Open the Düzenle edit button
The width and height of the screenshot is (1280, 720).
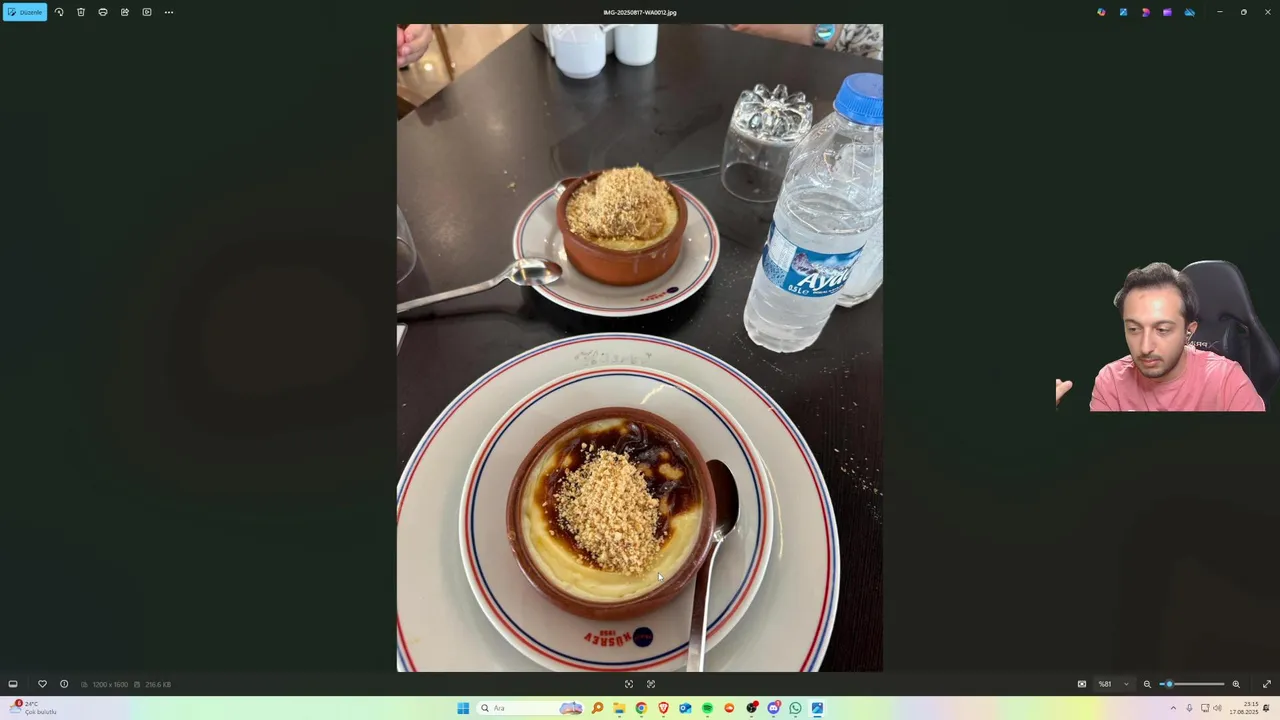(25, 12)
